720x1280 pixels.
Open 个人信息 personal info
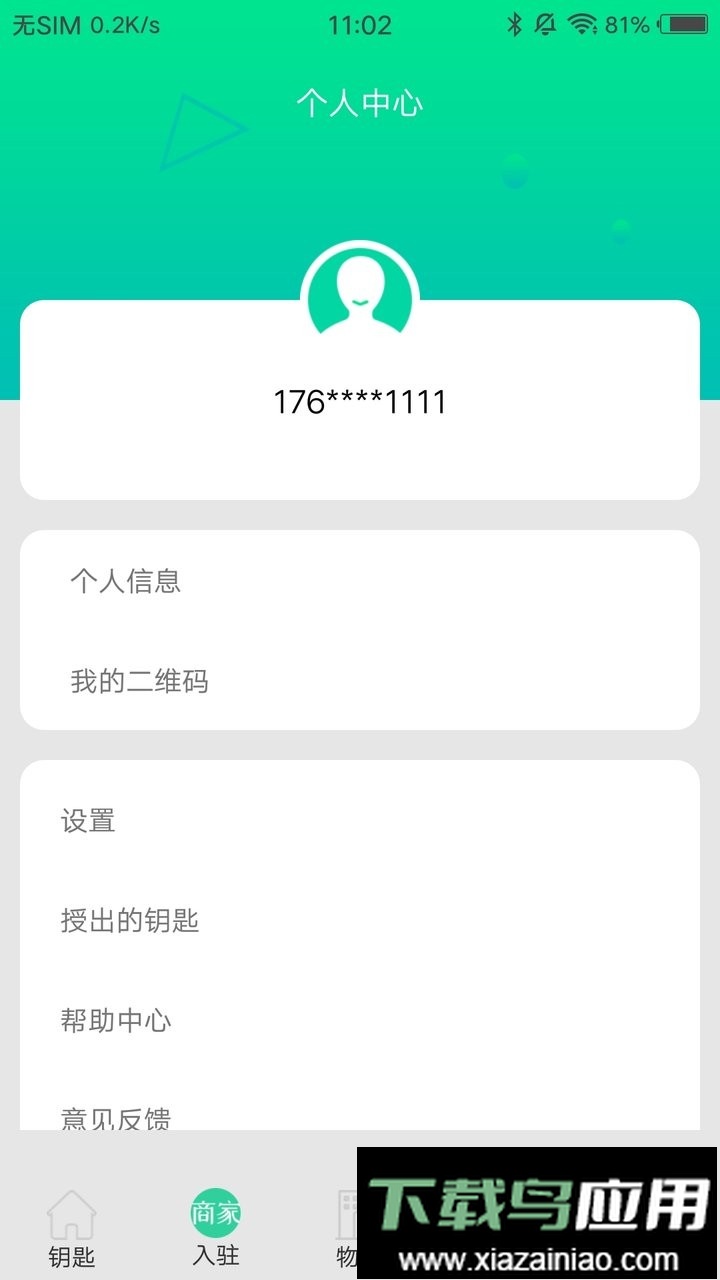[x=126, y=581]
